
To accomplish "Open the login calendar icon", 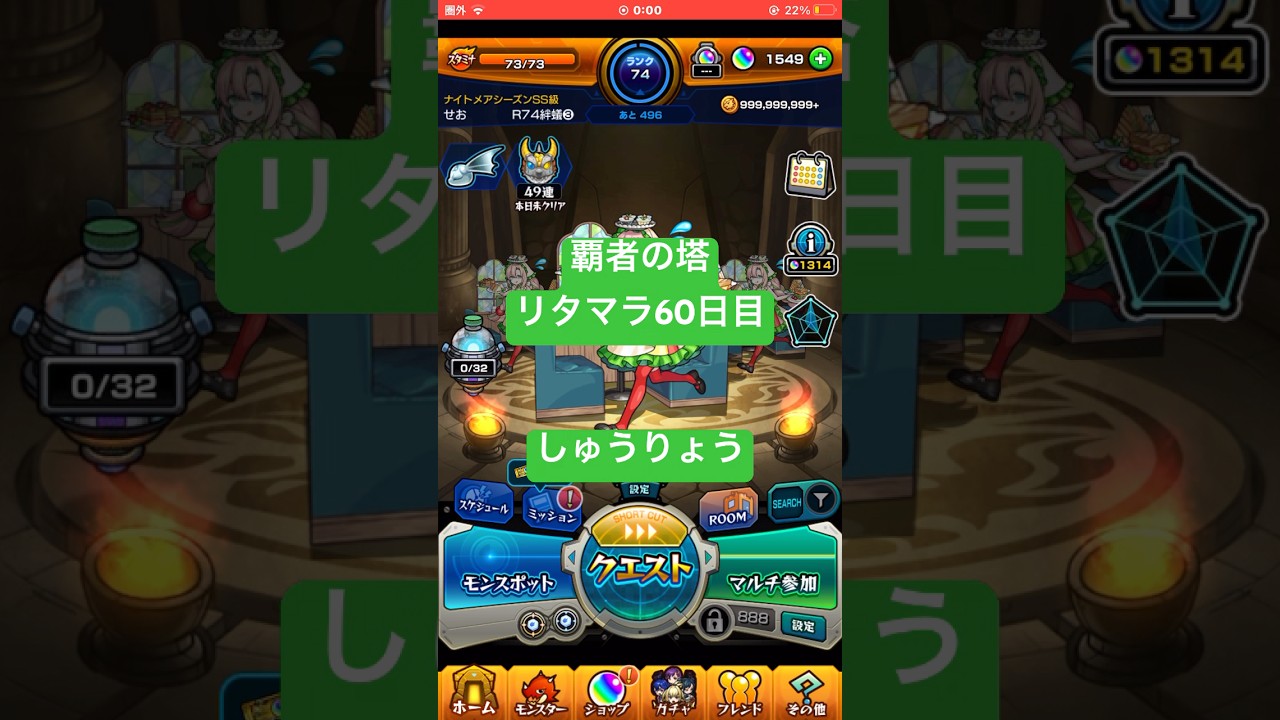I will click(808, 175).
